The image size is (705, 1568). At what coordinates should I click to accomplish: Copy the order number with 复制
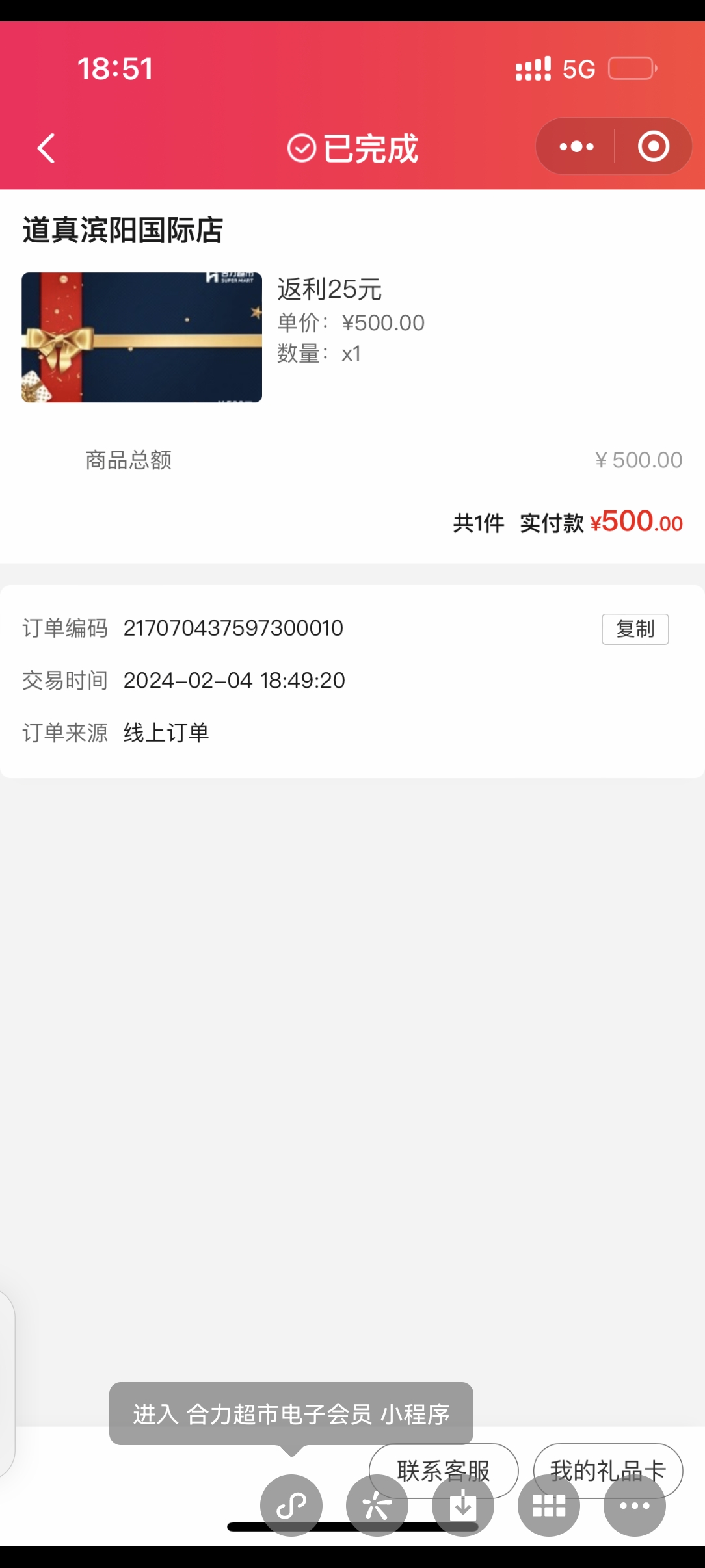pyautogui.click(x=635, y=629)
